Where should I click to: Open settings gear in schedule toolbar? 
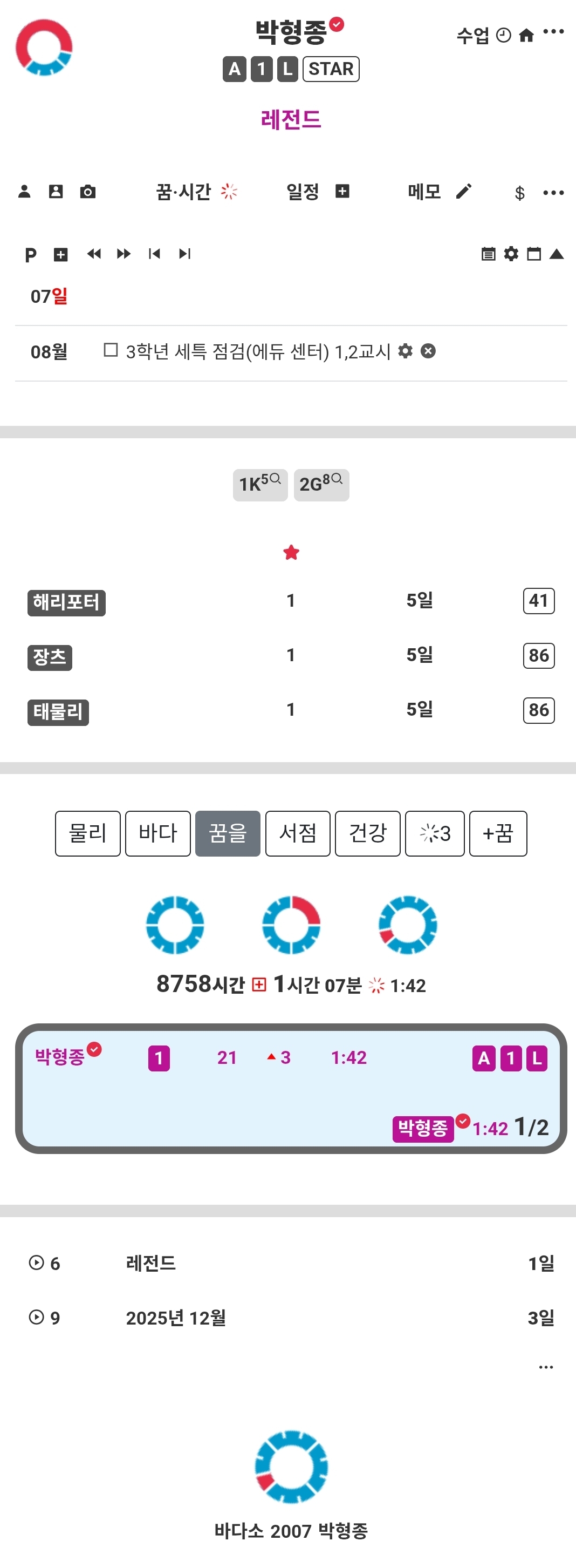point(511,254)
